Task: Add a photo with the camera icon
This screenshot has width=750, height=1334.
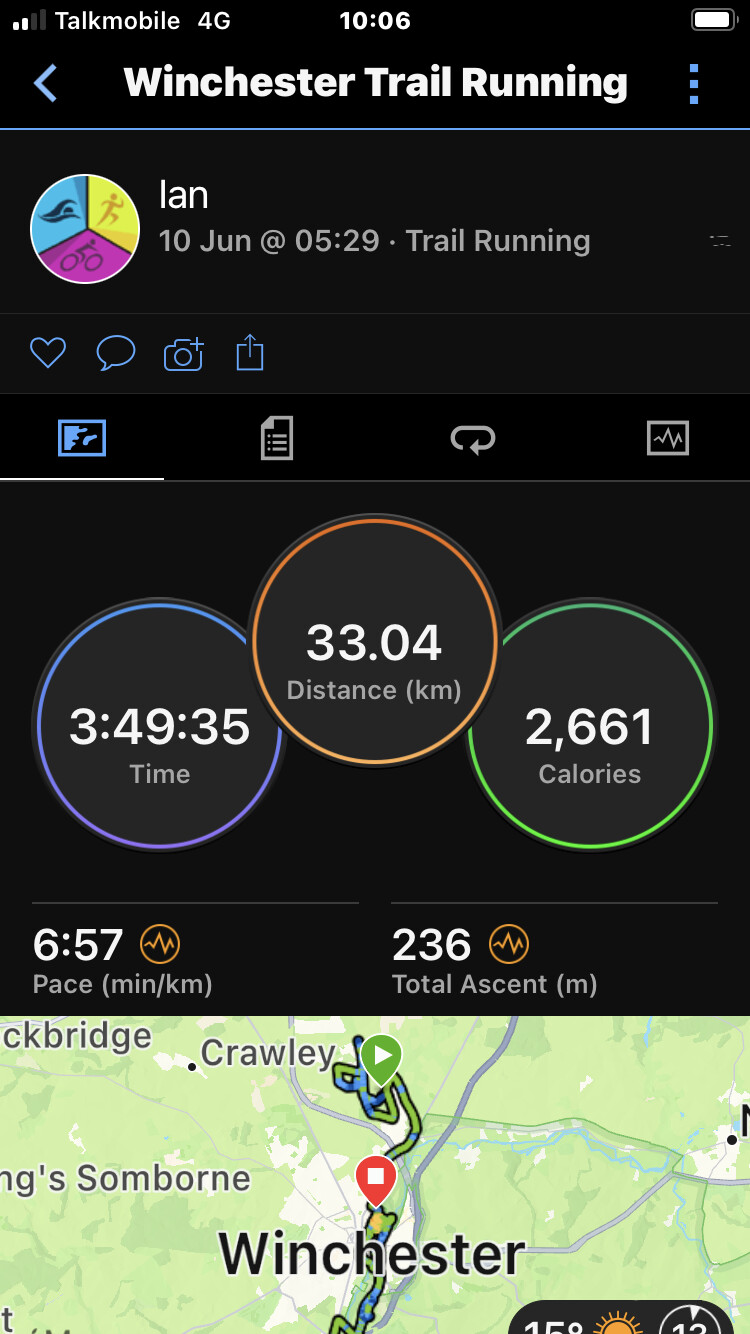Action: tap(183, 354)
